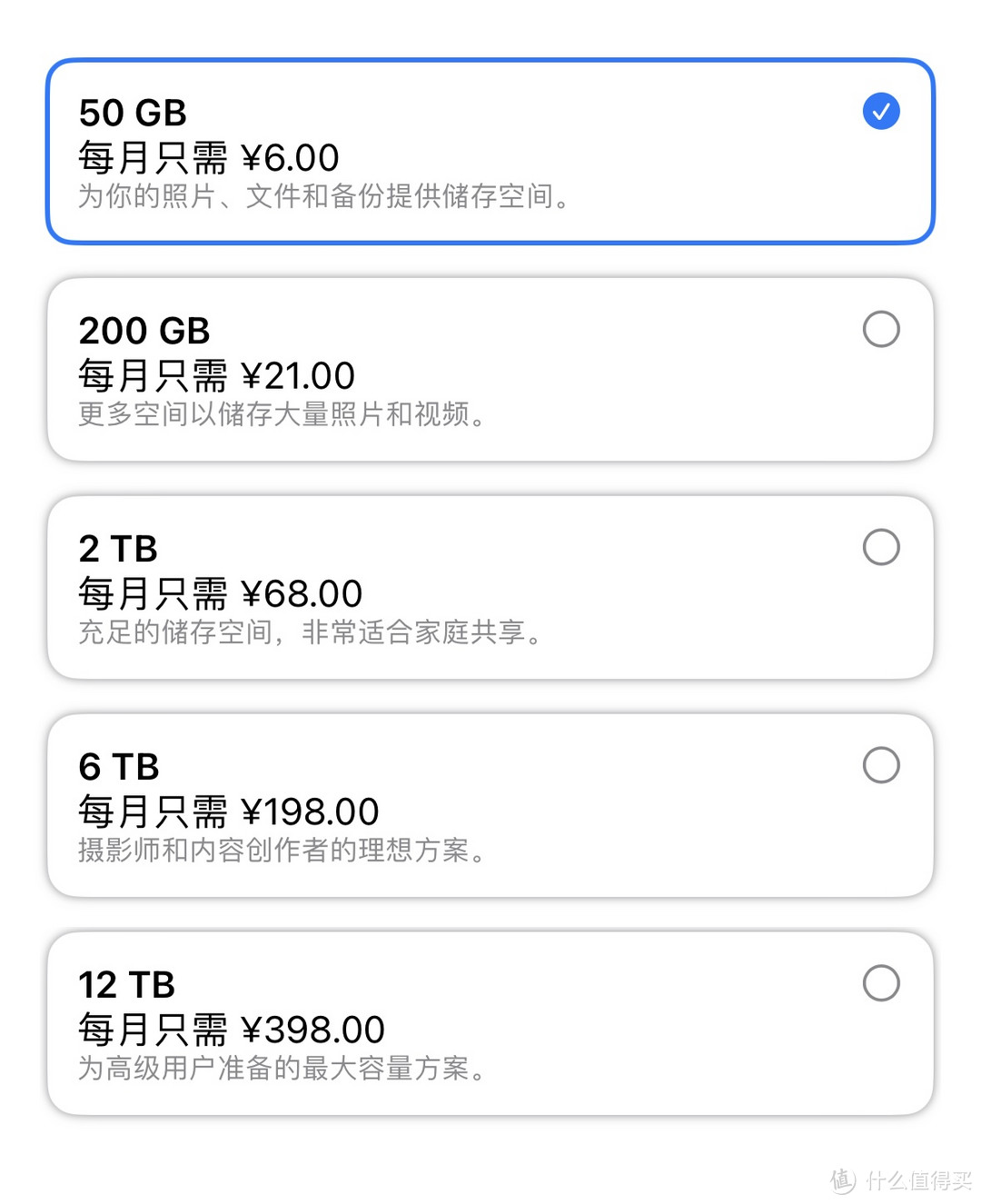
Task: Click the 2 TB family sharing description text
Action: (x=311, y=633)
